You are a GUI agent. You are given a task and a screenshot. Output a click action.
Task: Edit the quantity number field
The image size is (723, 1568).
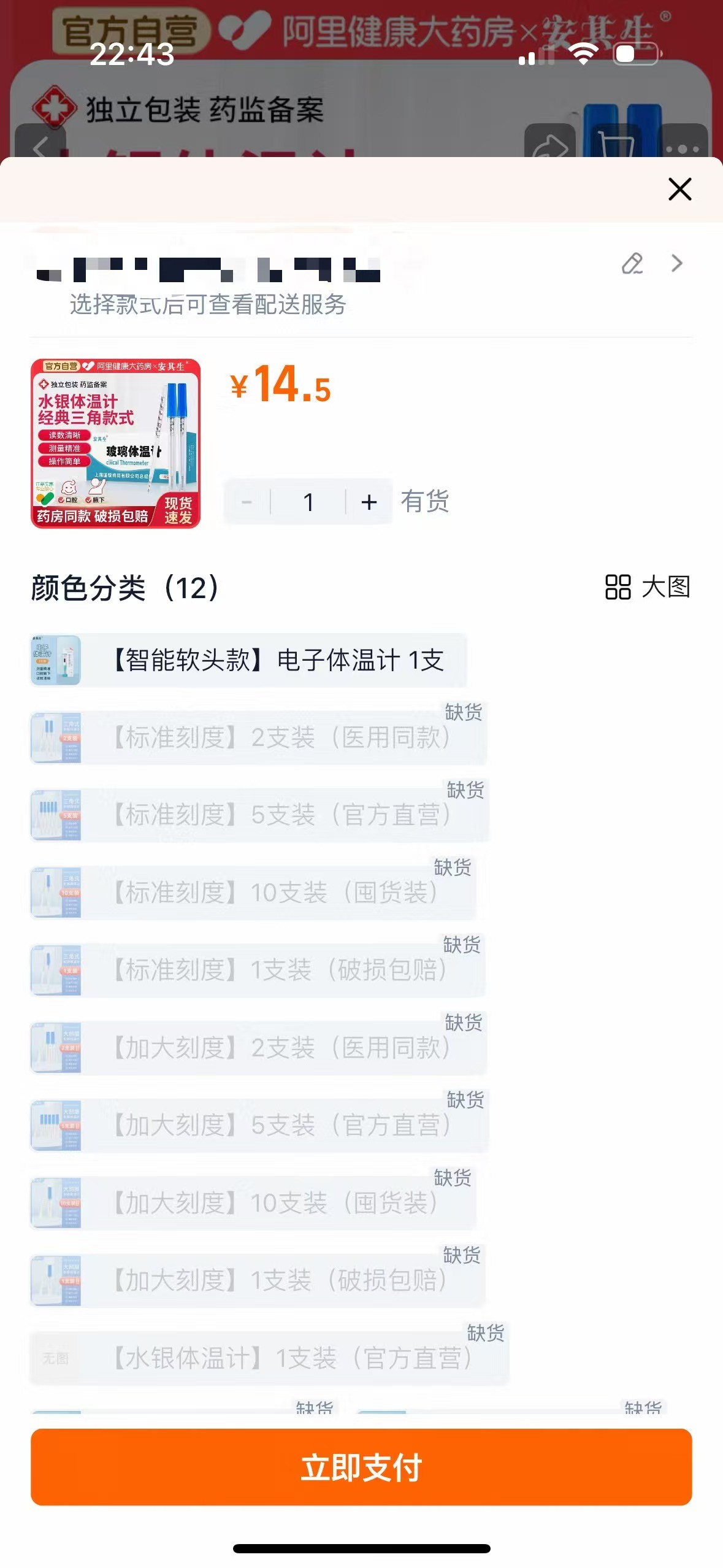tap(308, 502)
